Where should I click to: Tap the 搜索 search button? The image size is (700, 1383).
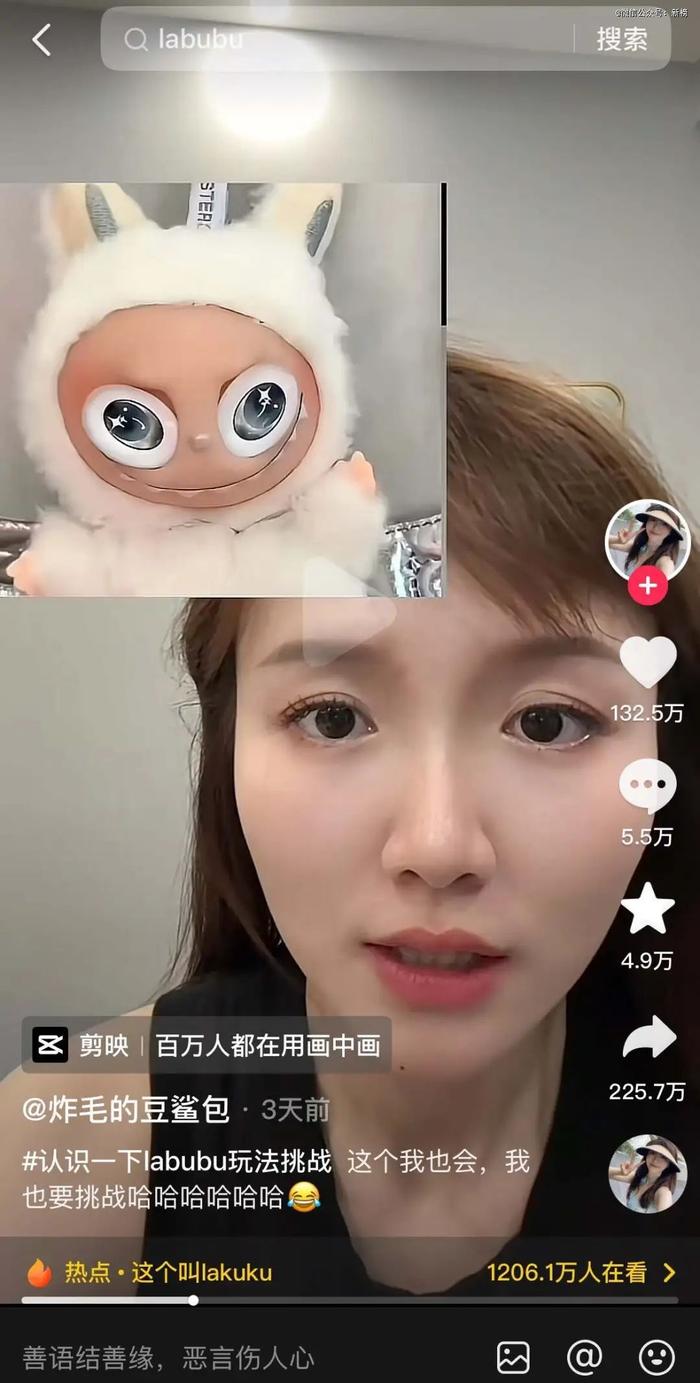click(621, 40)
